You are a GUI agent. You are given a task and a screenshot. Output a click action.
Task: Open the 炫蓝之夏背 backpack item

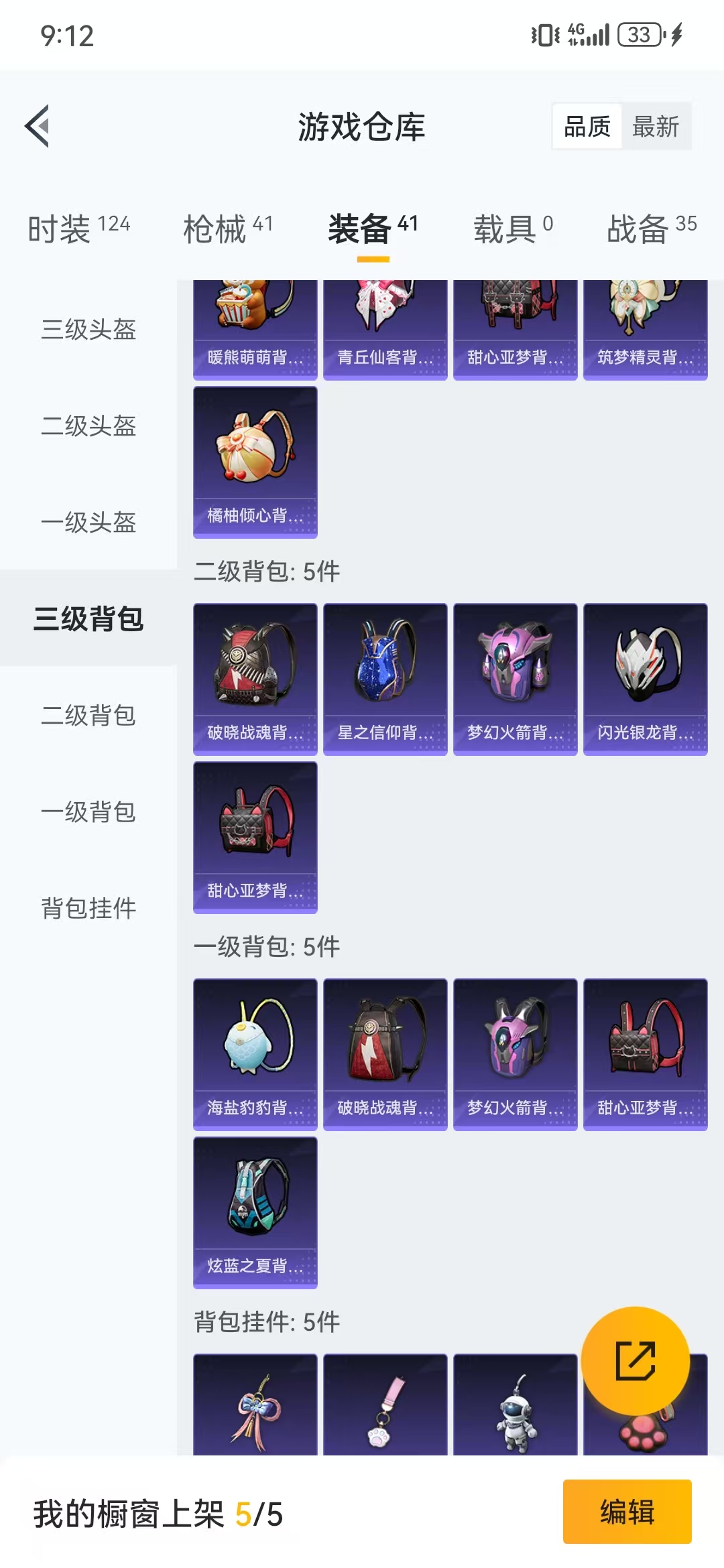point(255,1213)
